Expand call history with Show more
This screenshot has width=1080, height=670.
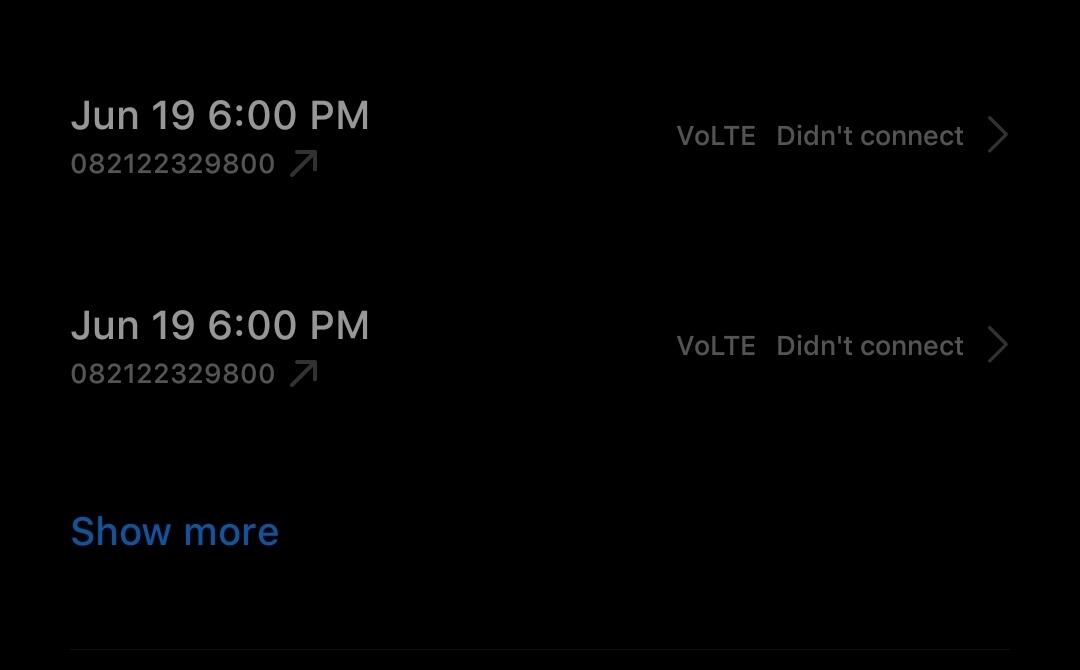coord(175,532)
